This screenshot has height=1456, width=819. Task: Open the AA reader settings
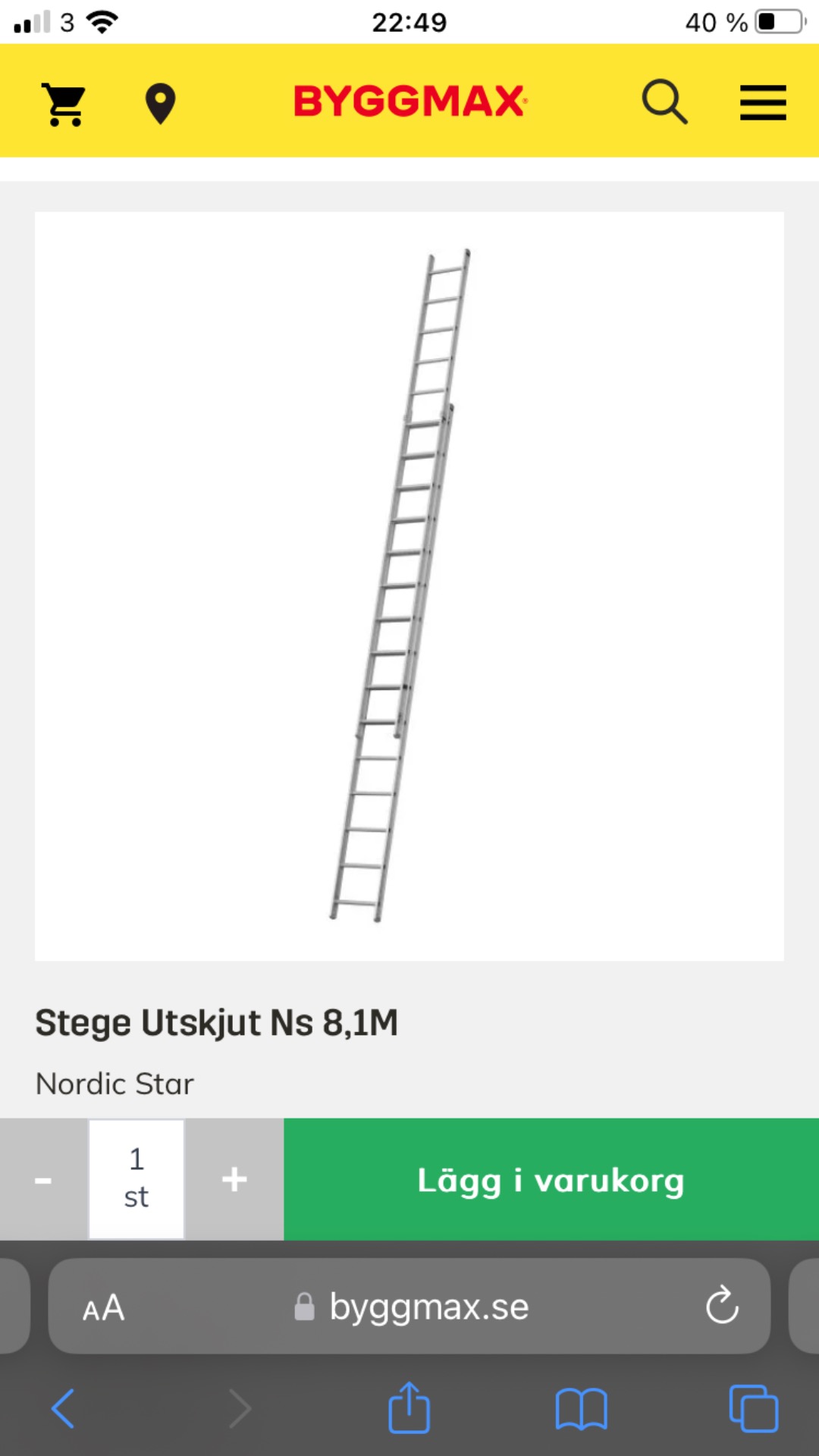(x=104, y=1307)
